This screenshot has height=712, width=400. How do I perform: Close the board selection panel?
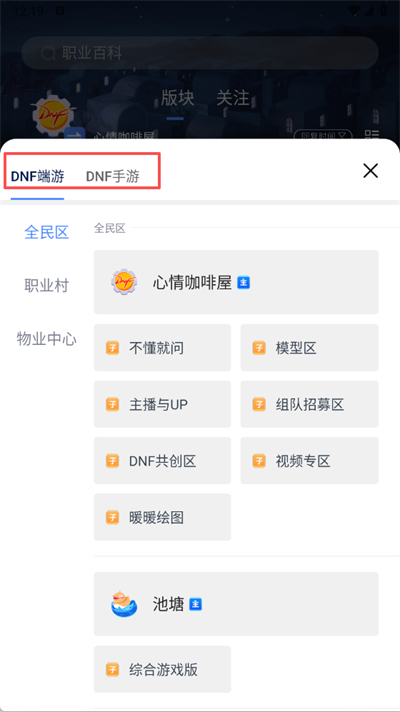pos(370,171)
